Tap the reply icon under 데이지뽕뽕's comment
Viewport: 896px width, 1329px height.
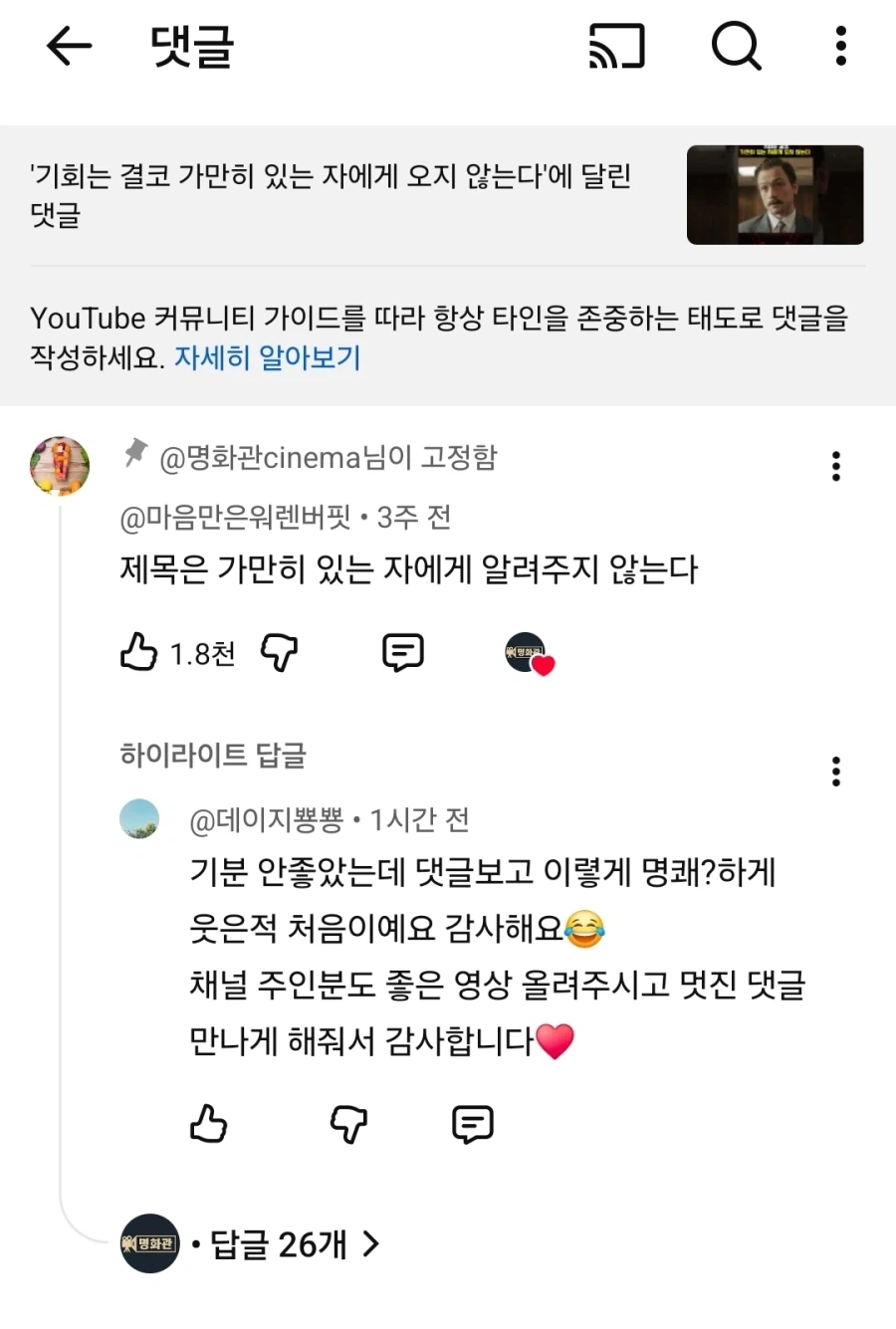(x=472, y=1125)
